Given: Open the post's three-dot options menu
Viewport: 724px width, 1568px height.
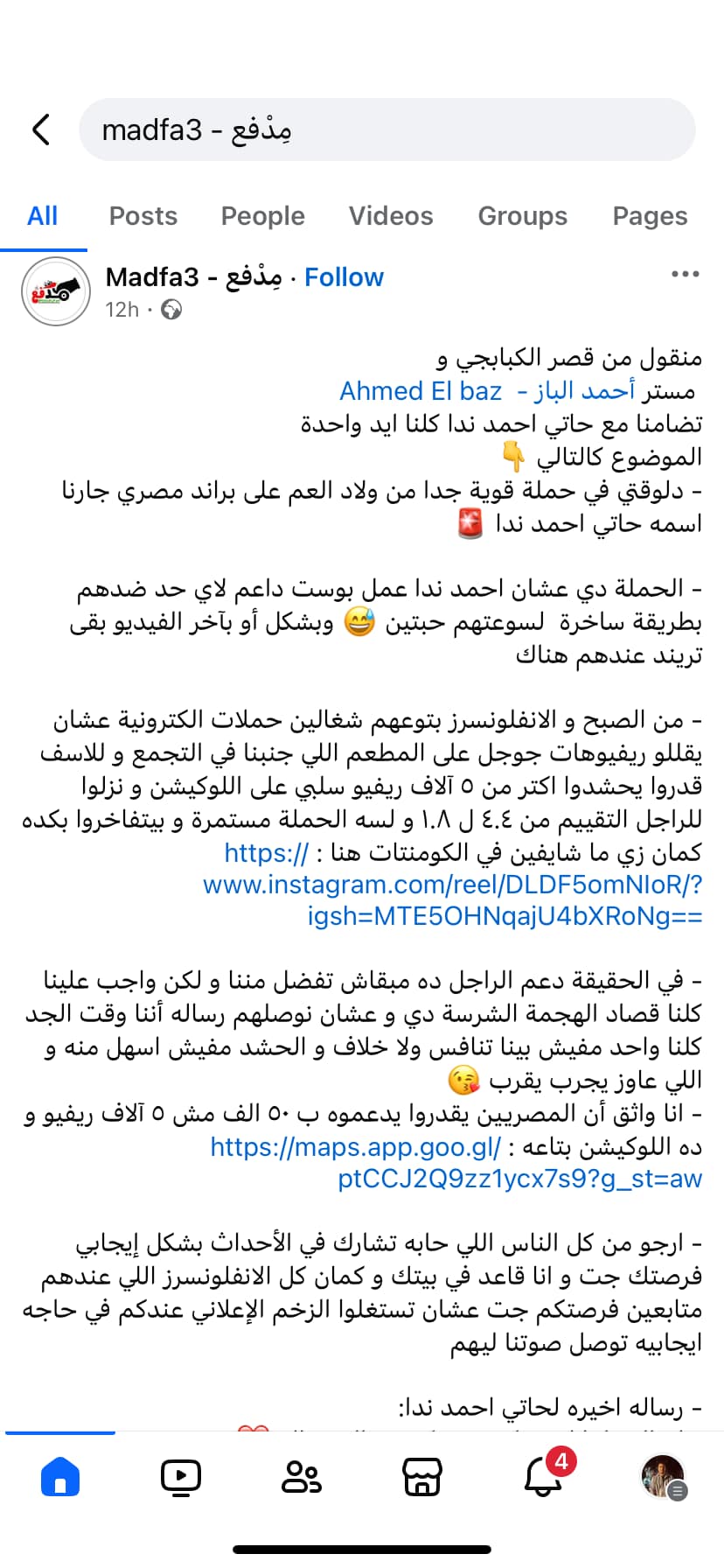Looking at the screenshot, I should 685,275.
